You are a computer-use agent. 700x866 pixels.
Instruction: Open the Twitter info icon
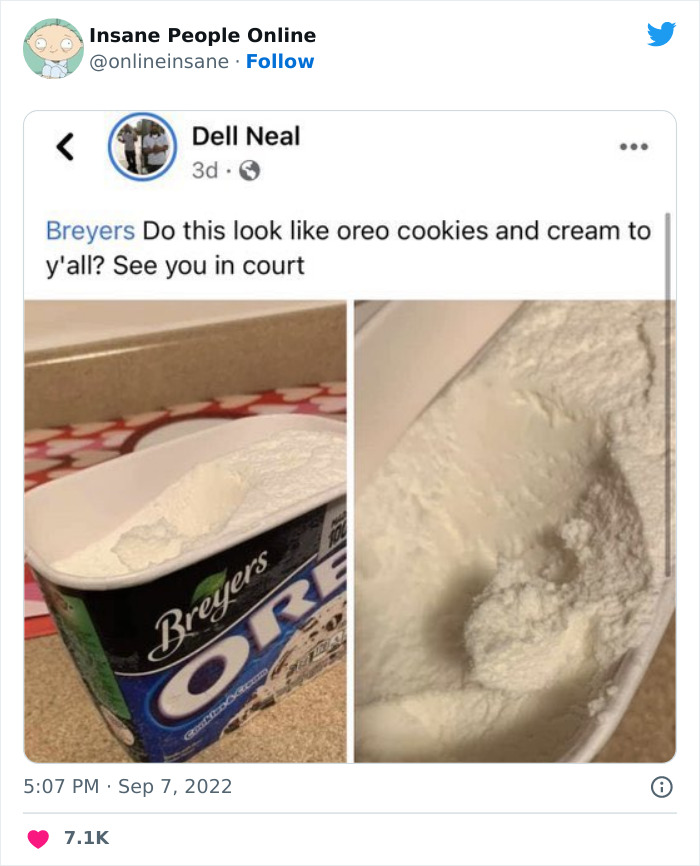pyautogui.click(x=661, y=787)
